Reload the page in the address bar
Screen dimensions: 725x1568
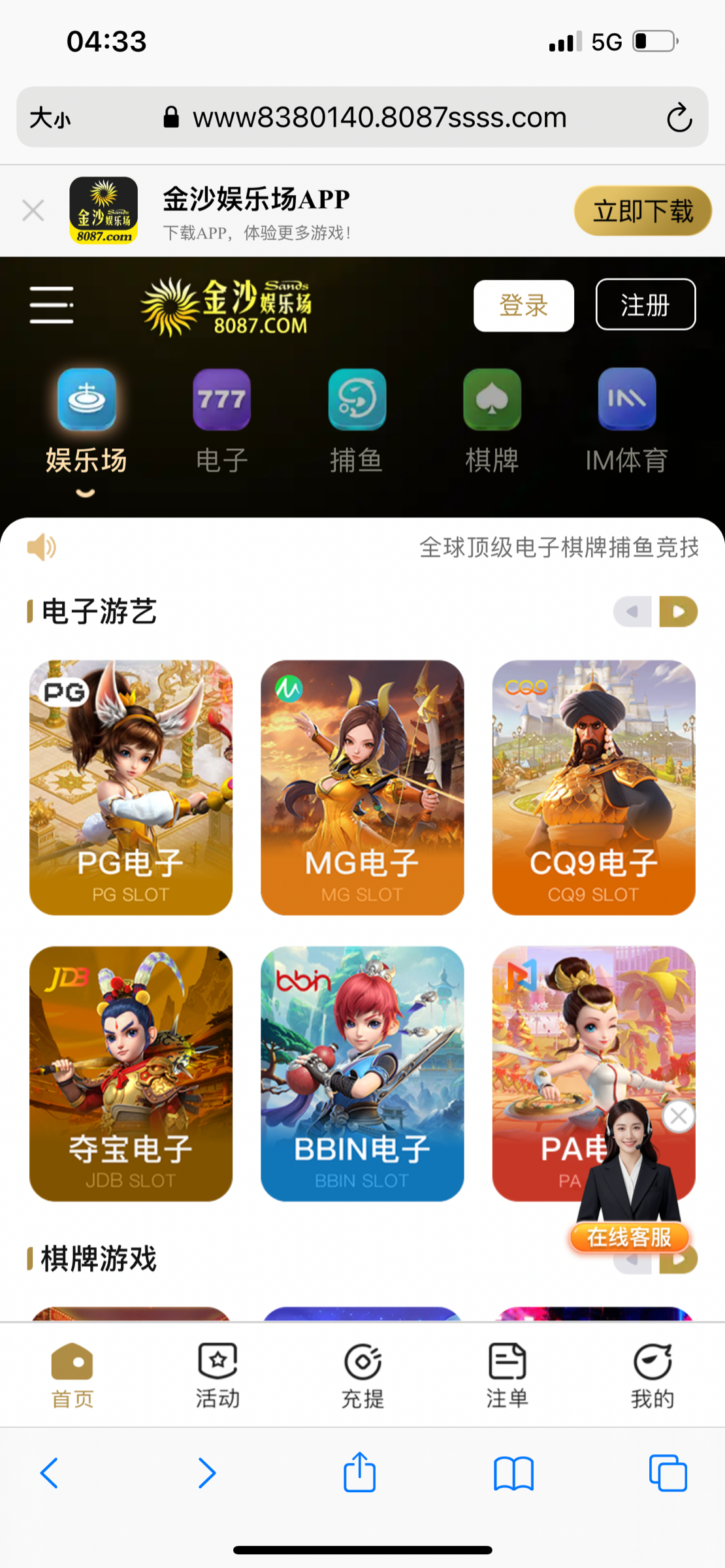679,118
